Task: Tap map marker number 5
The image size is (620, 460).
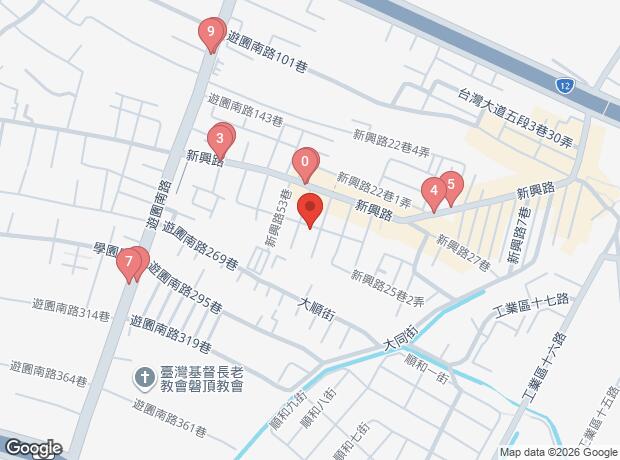Action: click(x=451, y=187)
